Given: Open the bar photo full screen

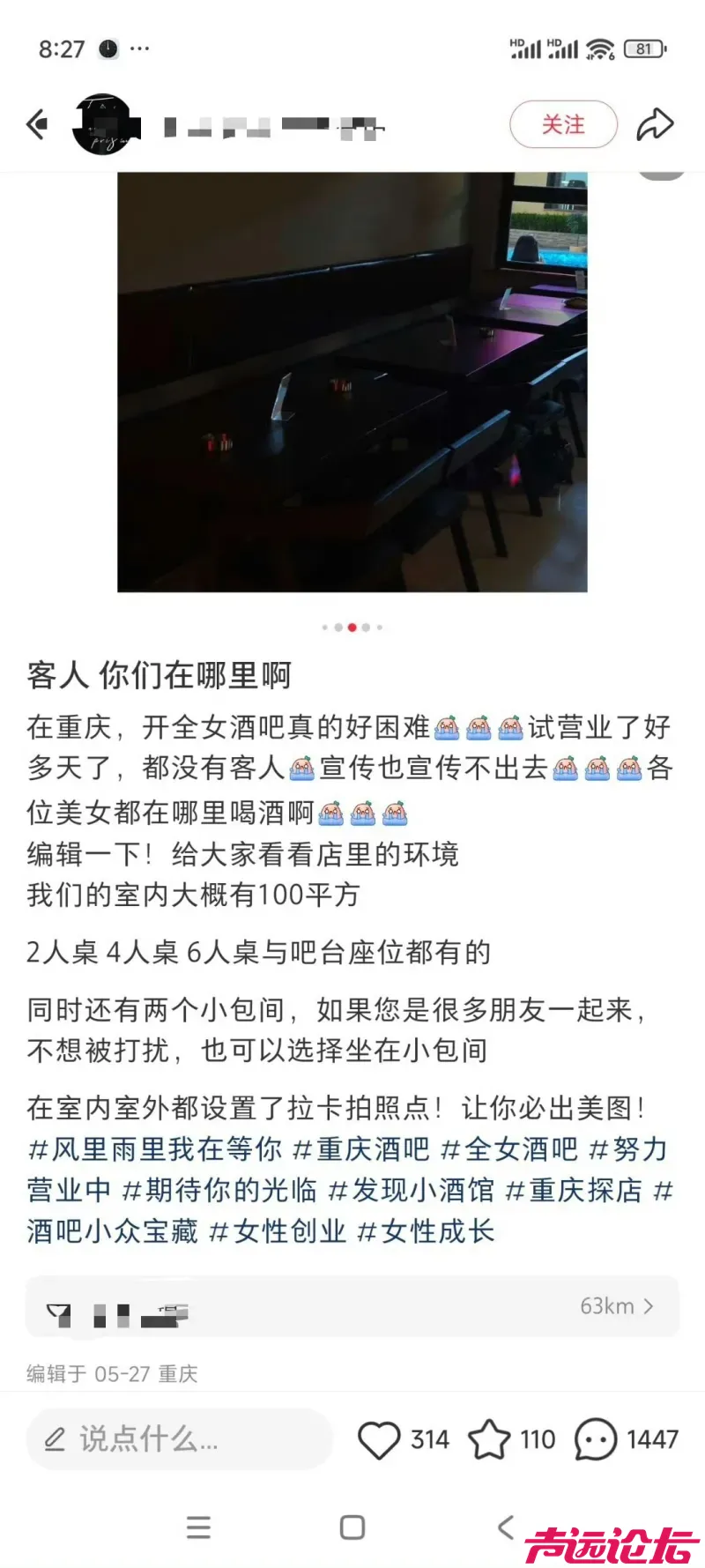Looking at the screenshot, I should 352,382.
